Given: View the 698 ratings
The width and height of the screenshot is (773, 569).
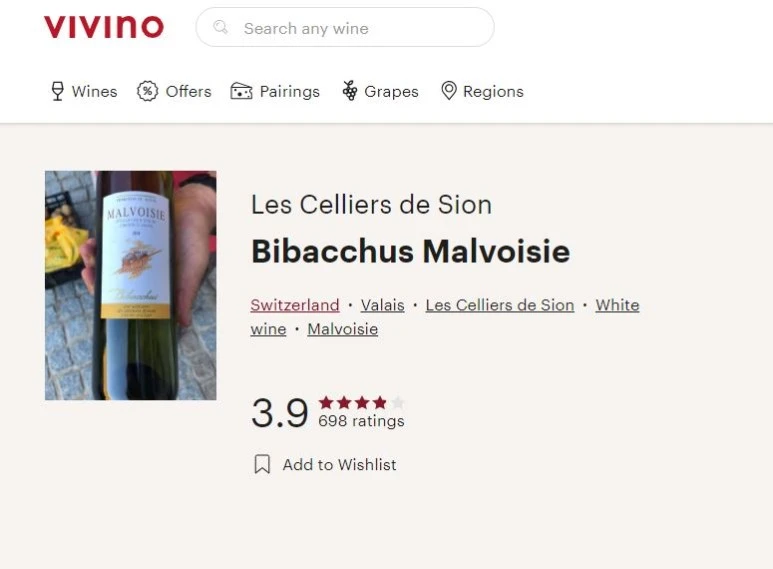Looking at the screenshot, I should click(x=361, y=421).
